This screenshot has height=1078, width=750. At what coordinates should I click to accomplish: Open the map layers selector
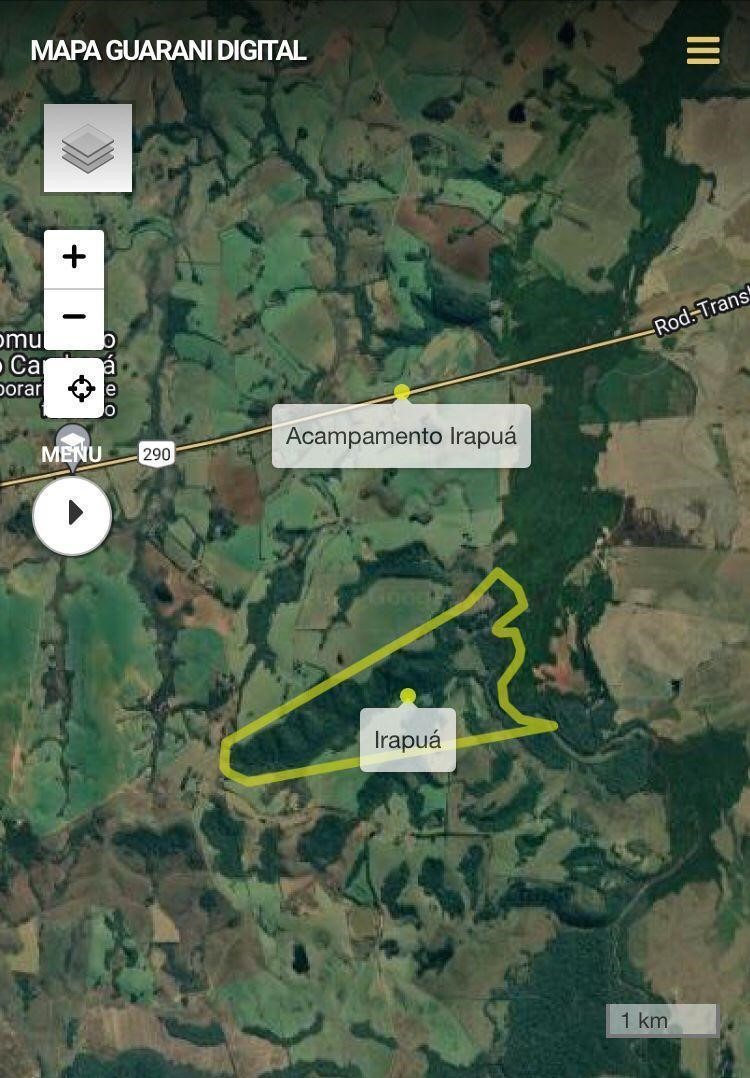coord(88,148)
